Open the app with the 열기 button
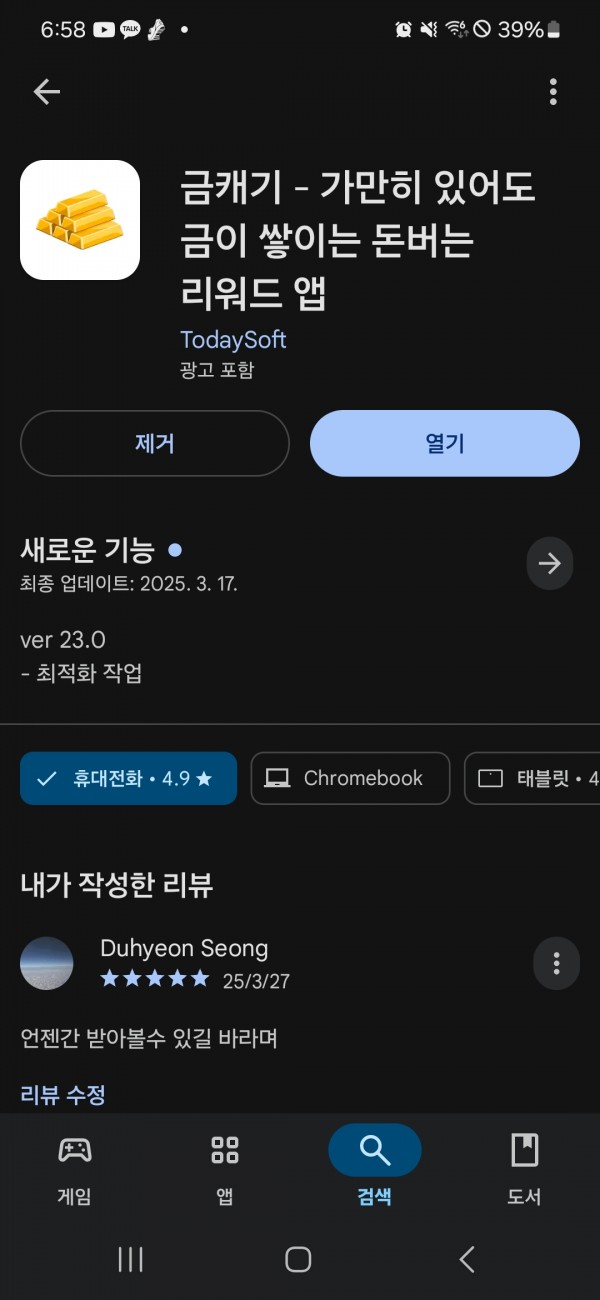 click(x=445, y=443)
